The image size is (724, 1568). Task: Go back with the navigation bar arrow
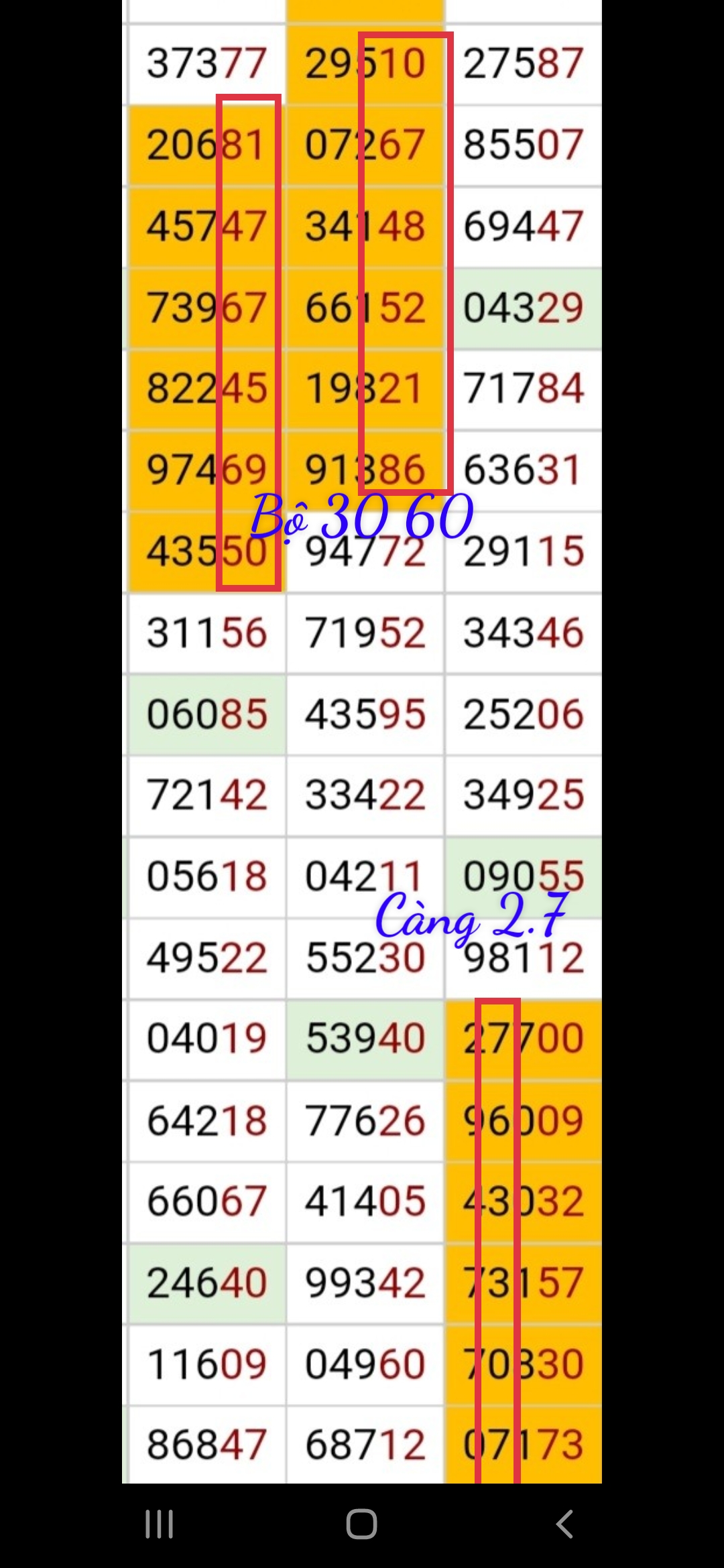(x=564, y=1524)
